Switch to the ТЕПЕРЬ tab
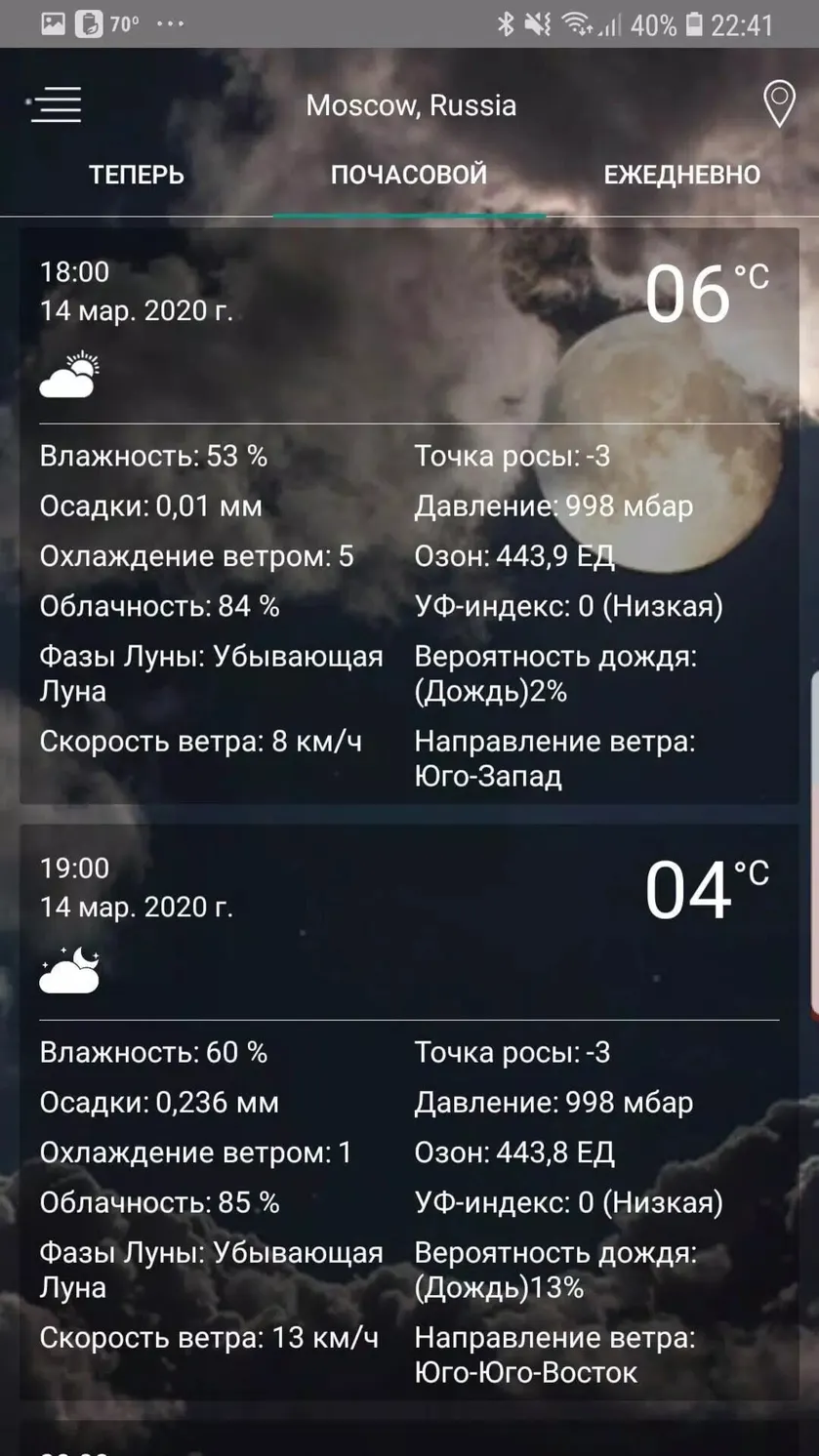This screenshot has height=1456, width=819. tap(137, 175)
